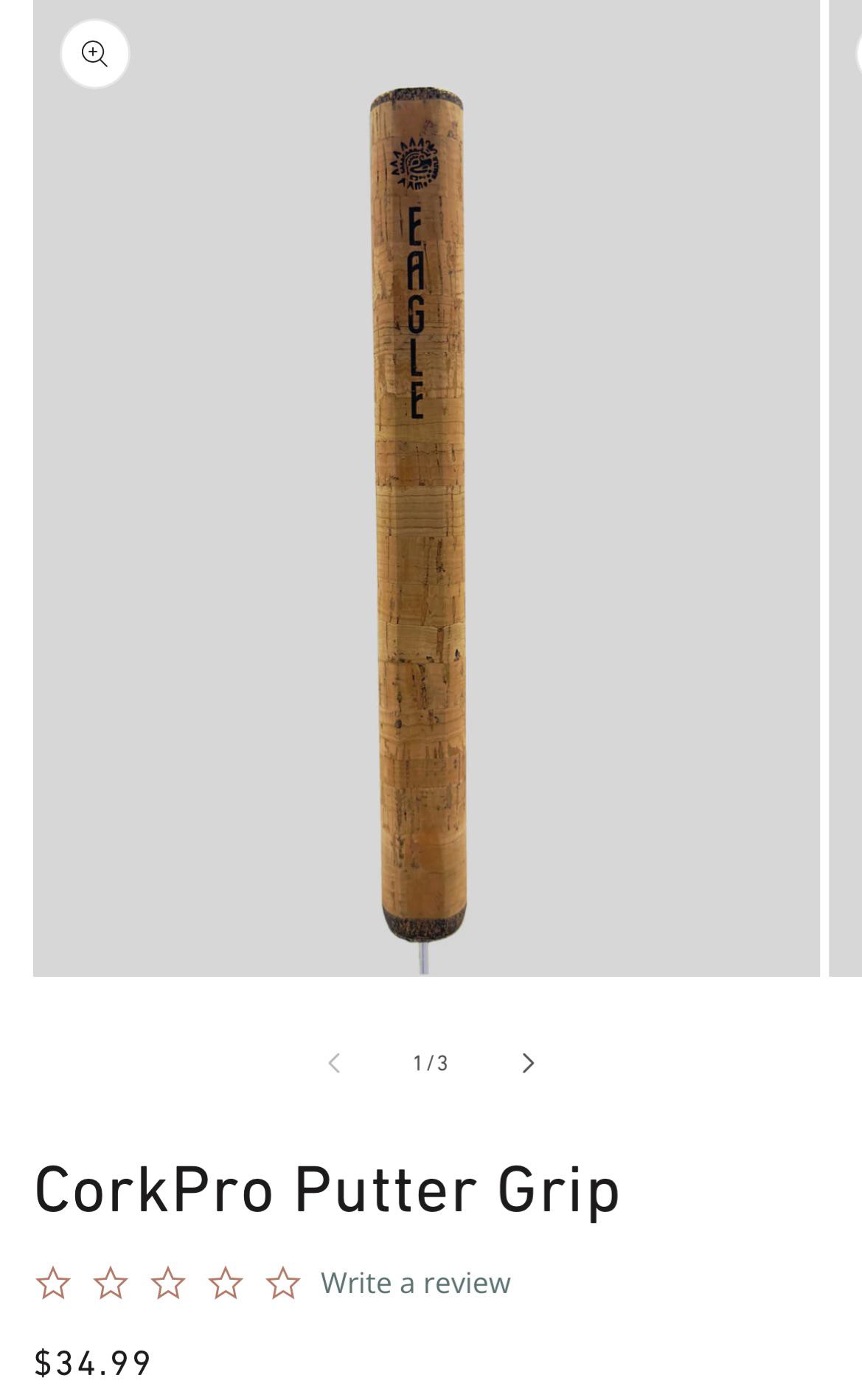
Task: Click the 1/3 slide counter
Action: [x=430, y=1062]
